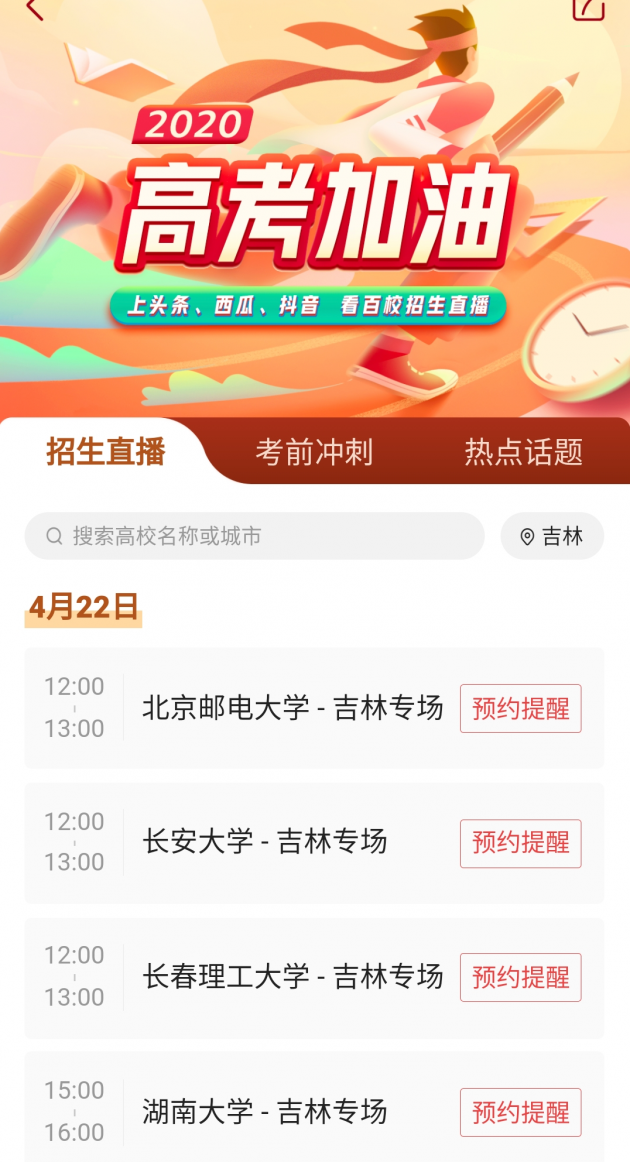The image size is (630, 1162).
Task: Go back using the top-left arrow
Action: 34,8
